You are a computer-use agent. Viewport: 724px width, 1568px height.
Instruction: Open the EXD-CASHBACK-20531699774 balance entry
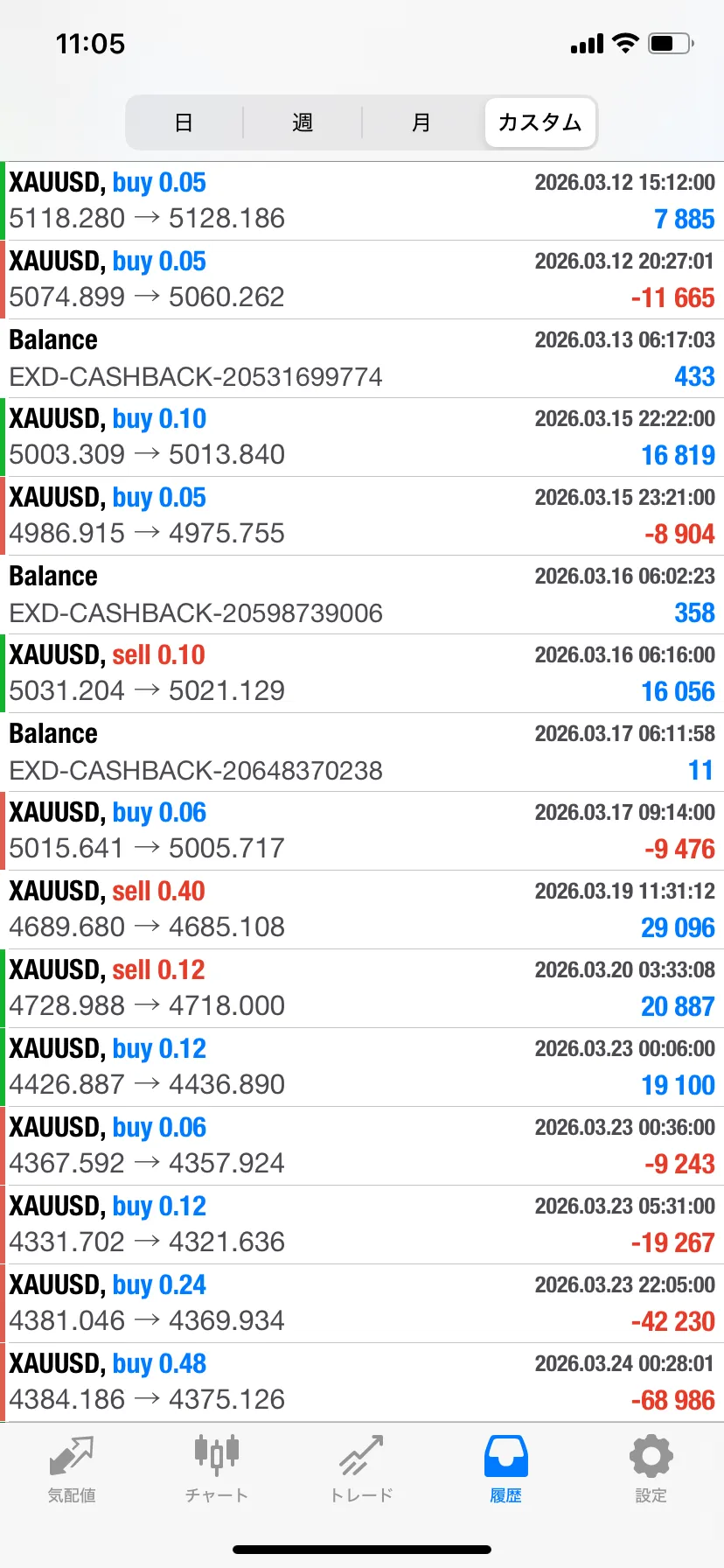(362, 359)
